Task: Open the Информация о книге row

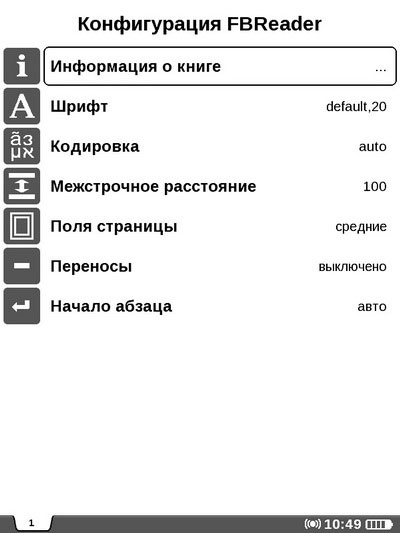Action: click(220, 66)
